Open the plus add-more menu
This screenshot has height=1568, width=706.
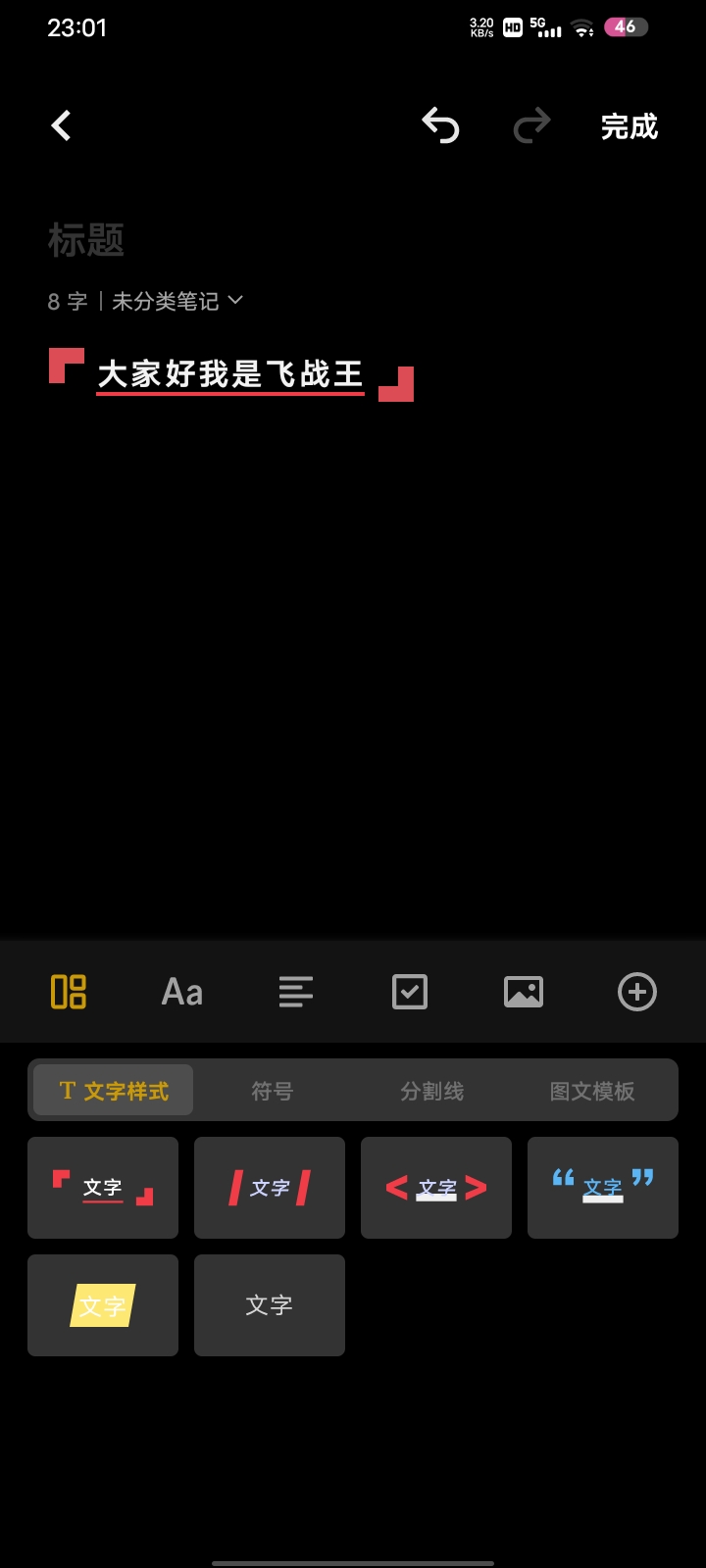click(637, 992)
